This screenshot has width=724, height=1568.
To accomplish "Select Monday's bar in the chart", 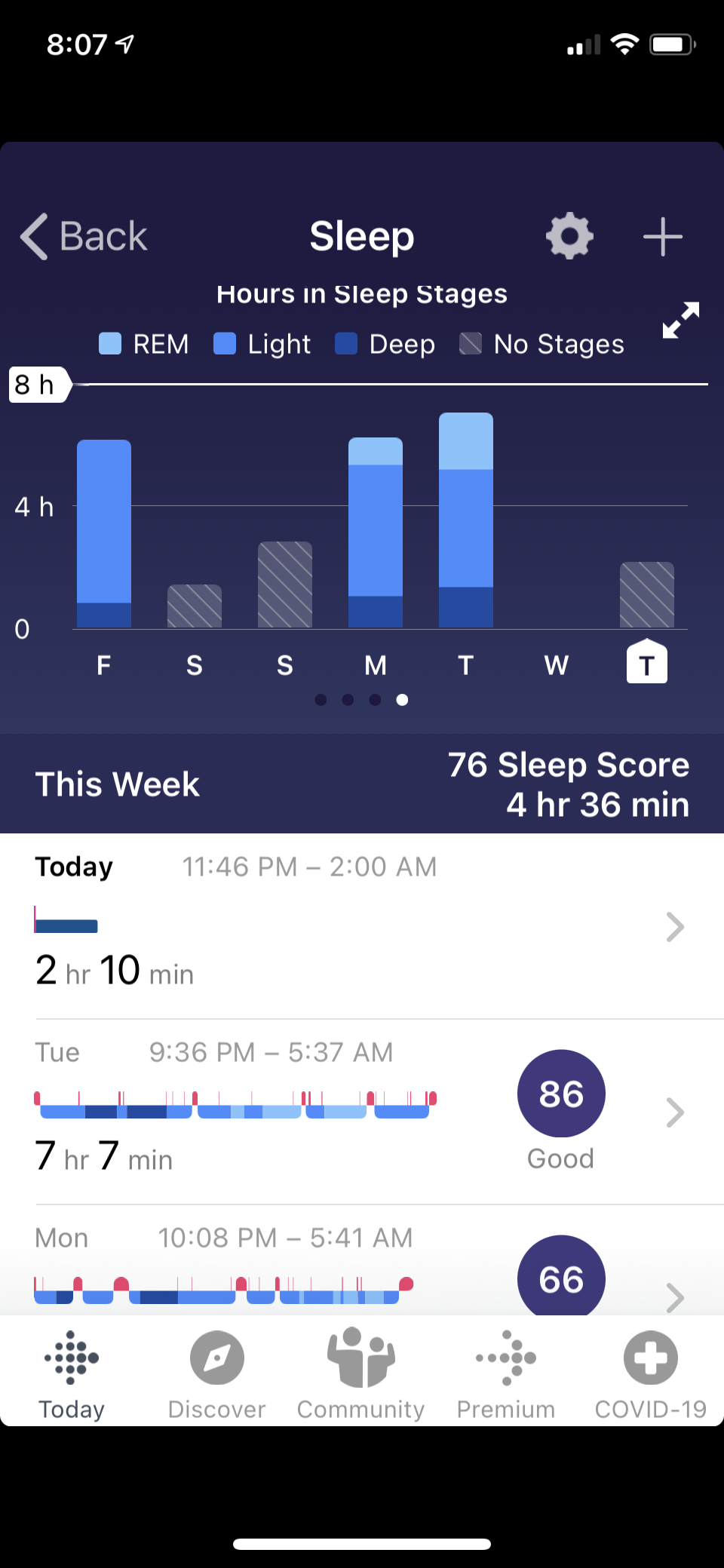I will coord(376,533).
